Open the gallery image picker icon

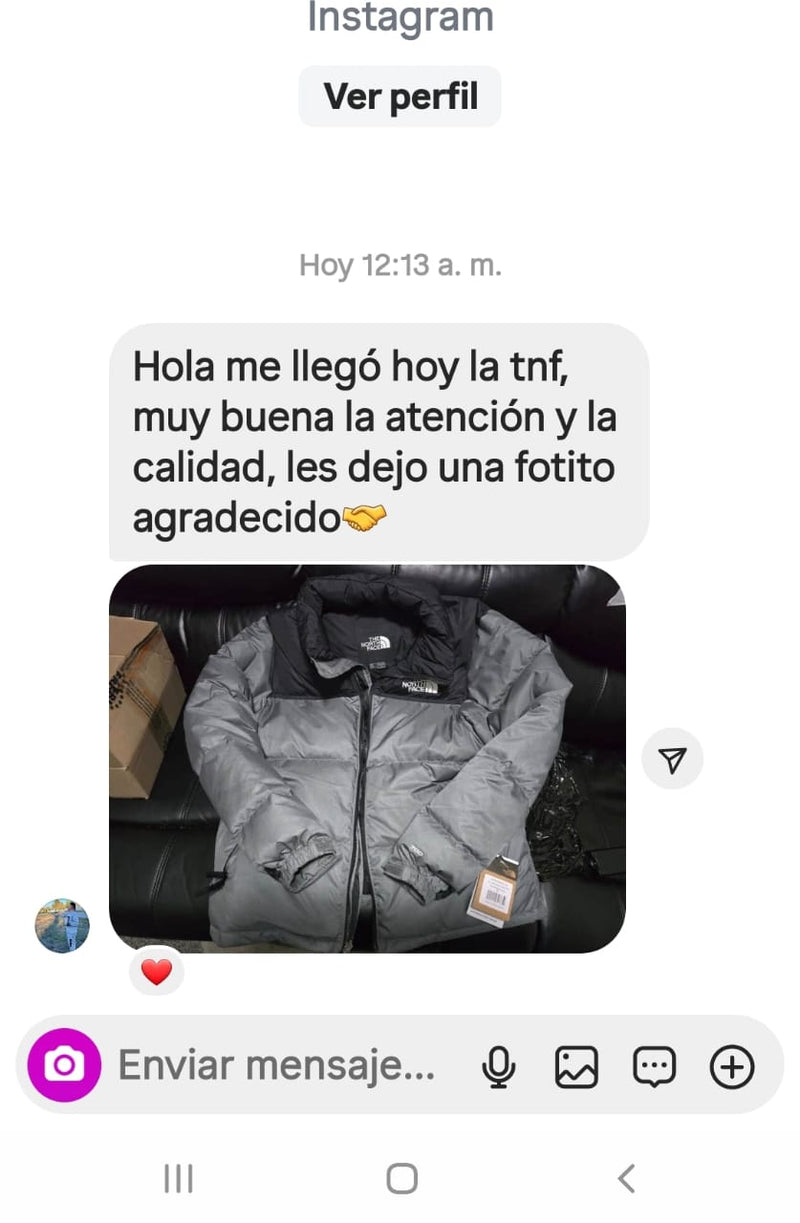tap(576, 1067)
